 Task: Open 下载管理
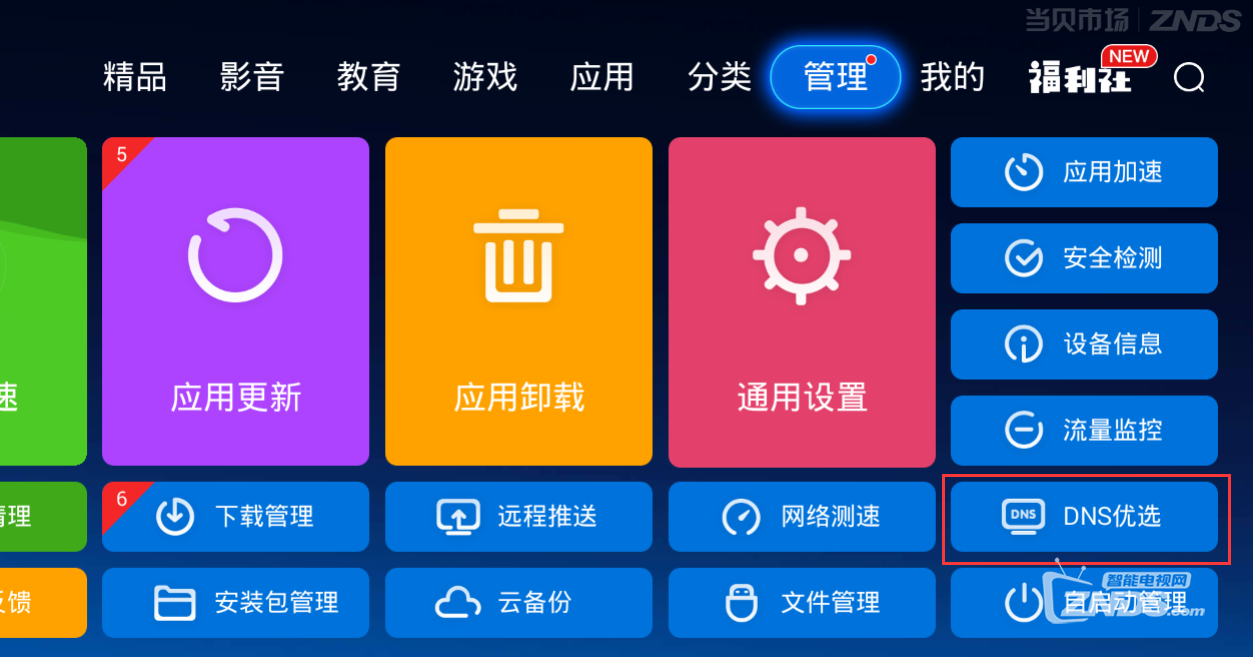[235, 516]
